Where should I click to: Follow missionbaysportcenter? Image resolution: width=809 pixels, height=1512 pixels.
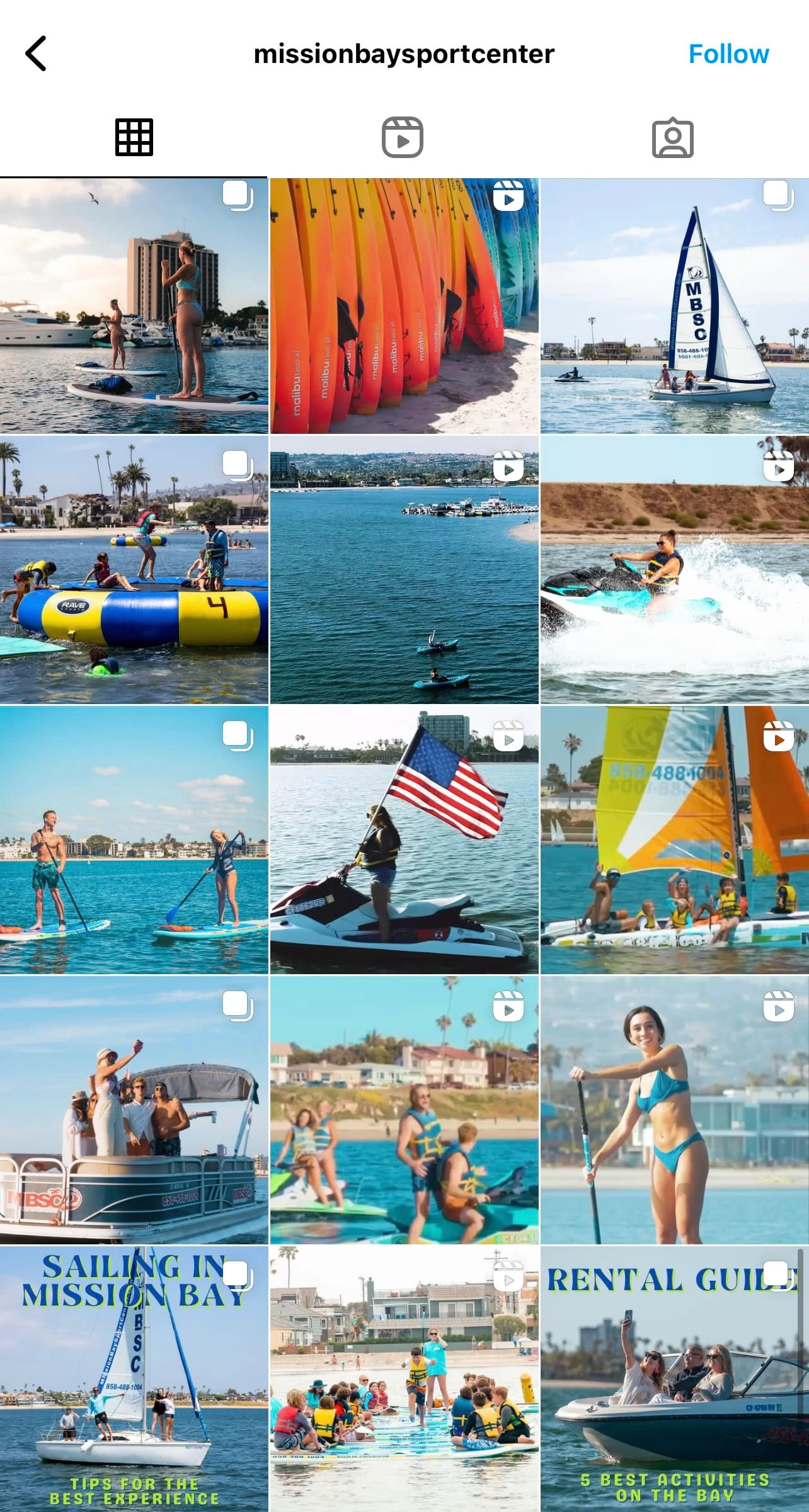pyautogui.click(x=728, y=54)
